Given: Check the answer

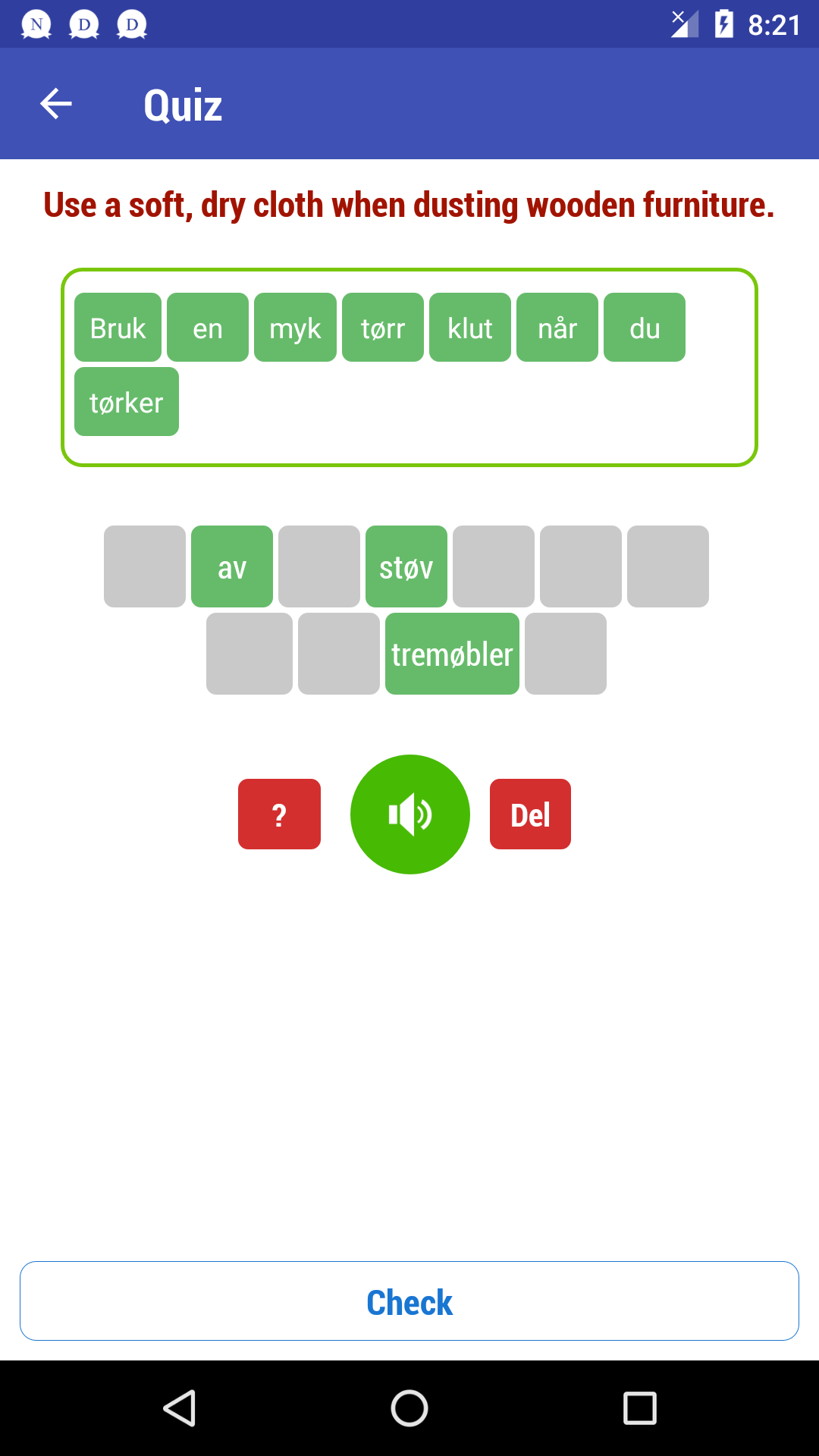Looking at the screenshot, I should (x=409, y=1301).
